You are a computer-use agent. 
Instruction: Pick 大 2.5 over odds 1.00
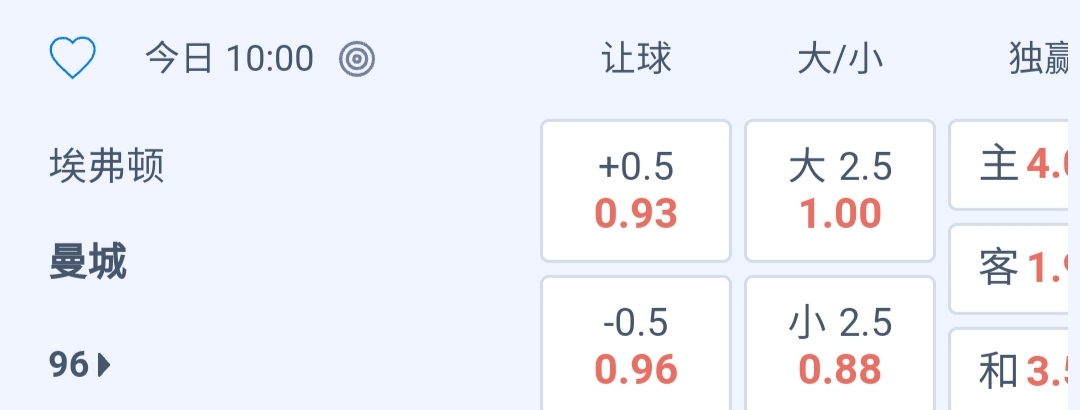(840, 191)
